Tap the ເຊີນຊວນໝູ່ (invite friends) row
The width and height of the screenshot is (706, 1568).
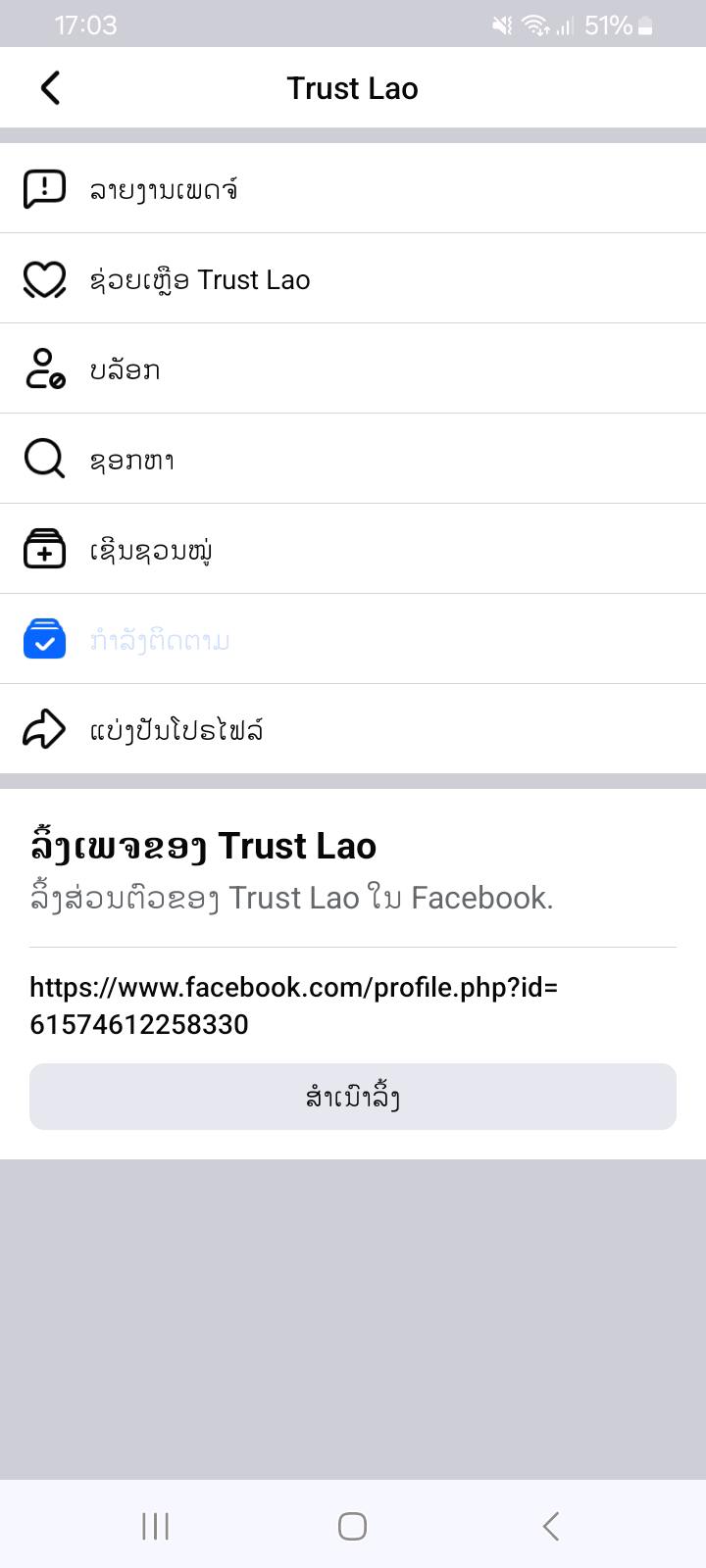(x=353, y=549)
